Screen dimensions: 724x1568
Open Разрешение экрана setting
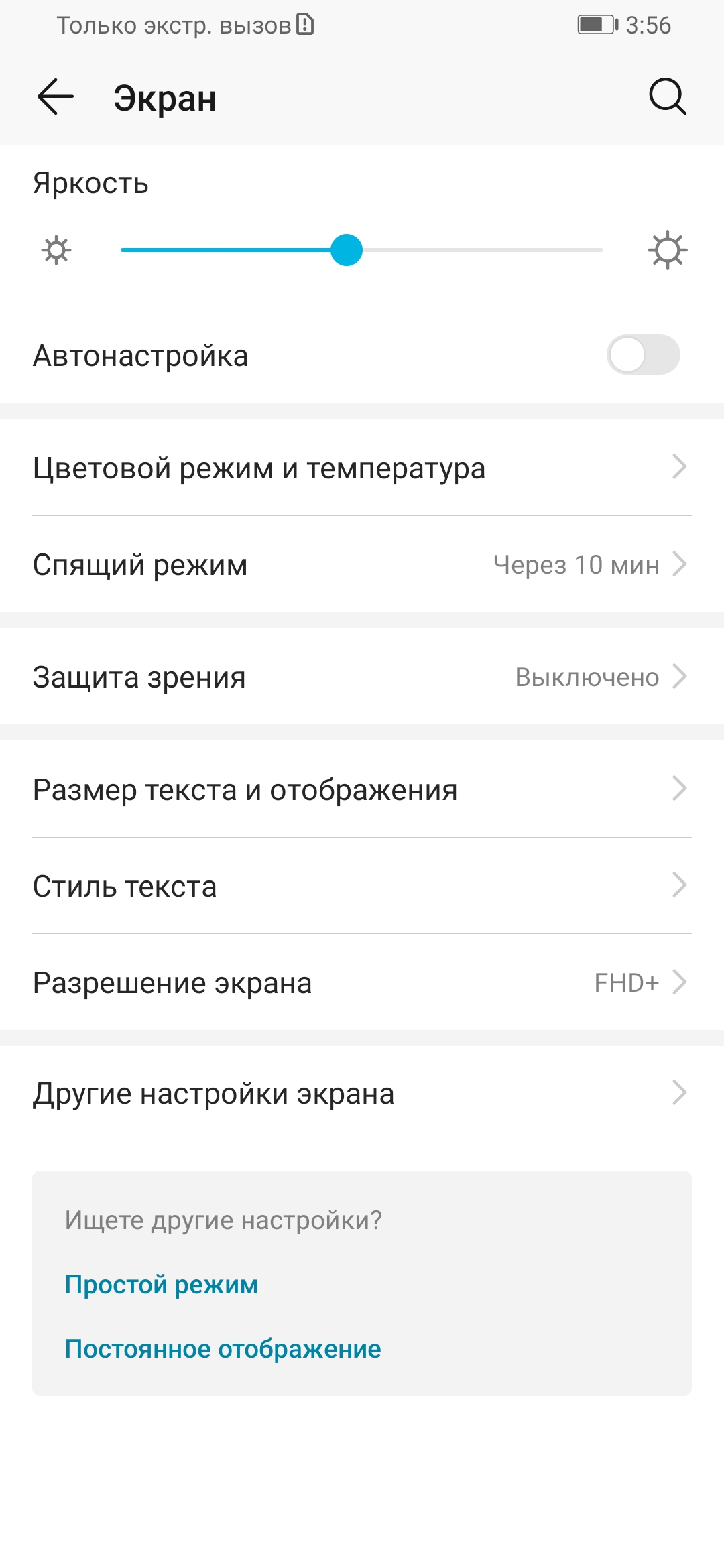[362, 982]
